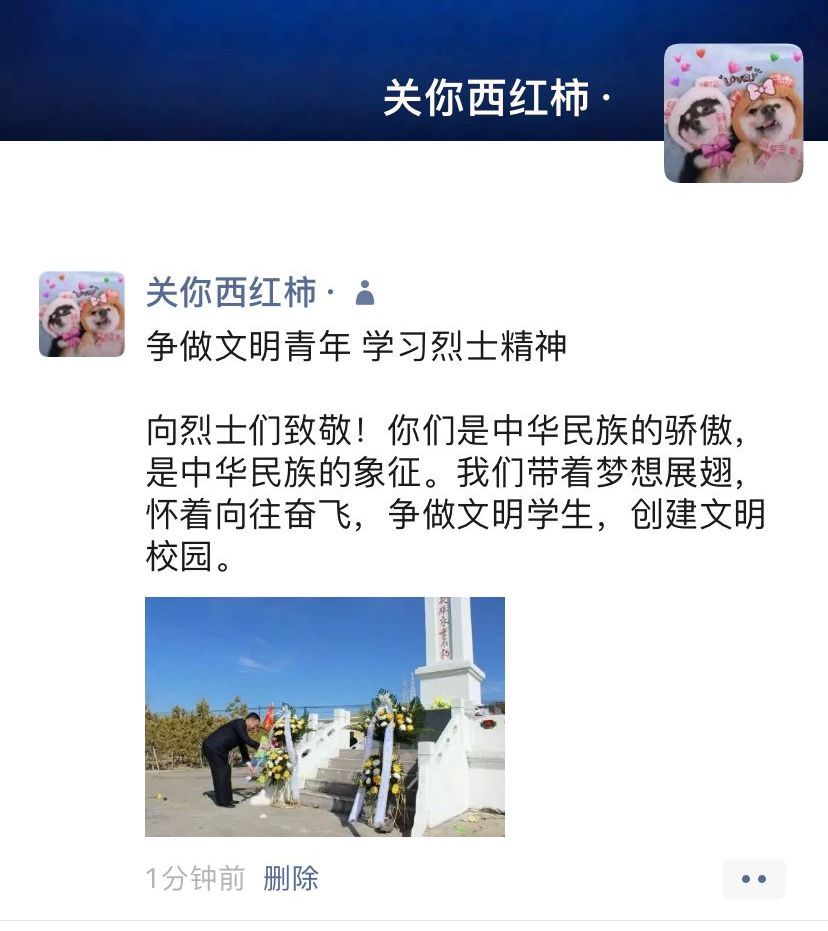This screenshot has width=828, height=931.
Task: Tap the visibility person icon beside name
Action: pyautogui.click(x=365, y=293)
